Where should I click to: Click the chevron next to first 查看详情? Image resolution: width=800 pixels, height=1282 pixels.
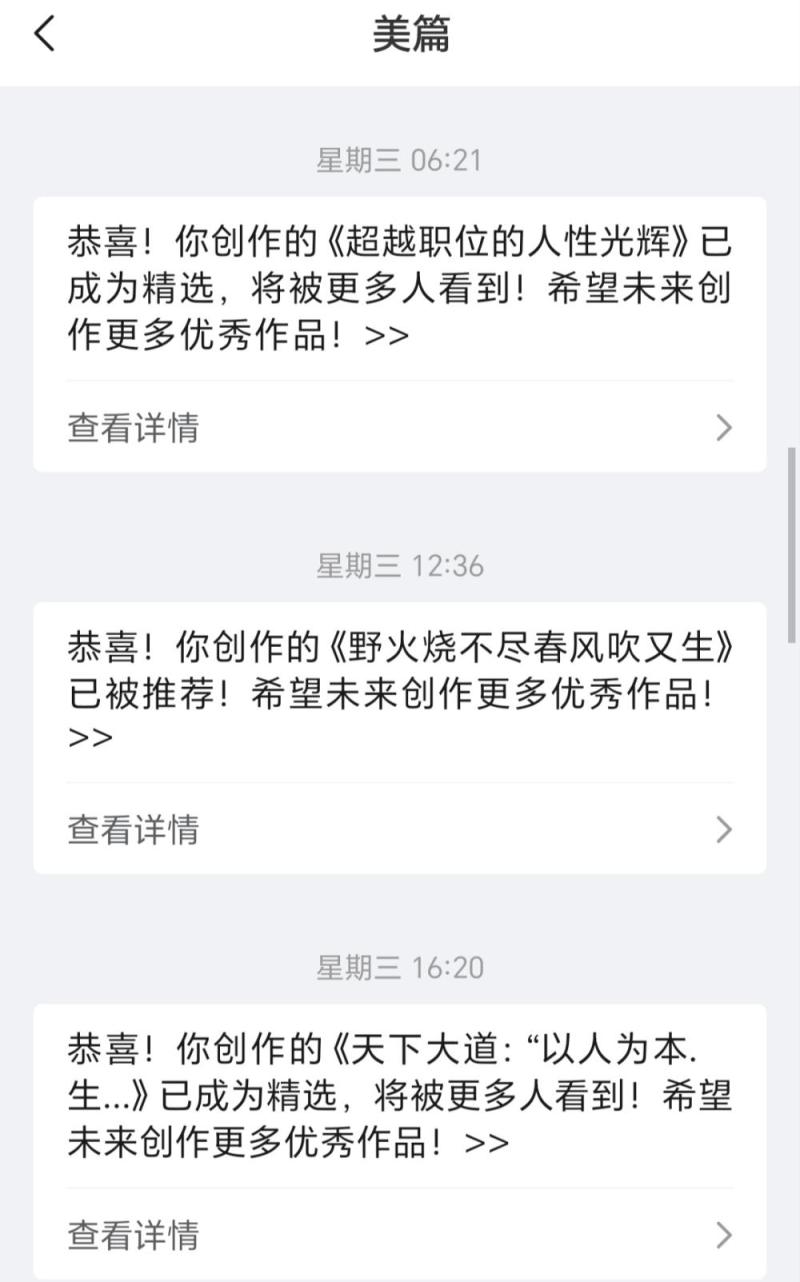point(722,428)
